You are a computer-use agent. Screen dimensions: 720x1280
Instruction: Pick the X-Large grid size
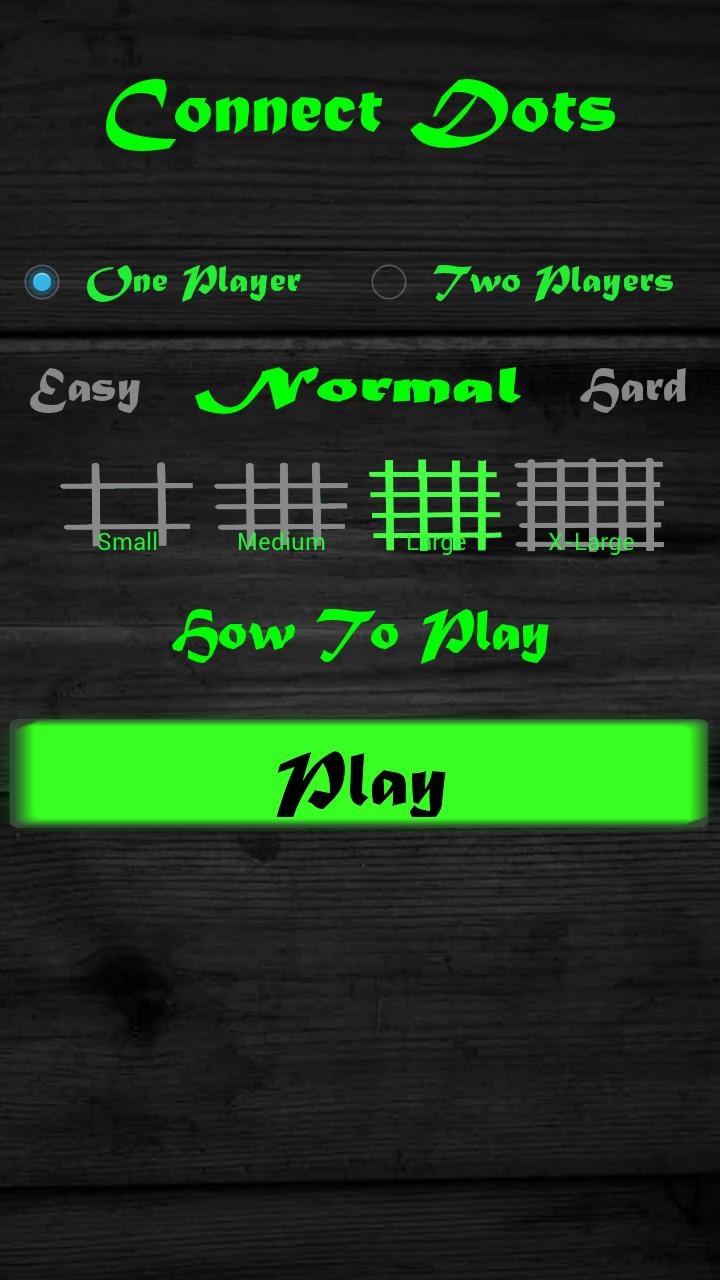coord(590,503)
